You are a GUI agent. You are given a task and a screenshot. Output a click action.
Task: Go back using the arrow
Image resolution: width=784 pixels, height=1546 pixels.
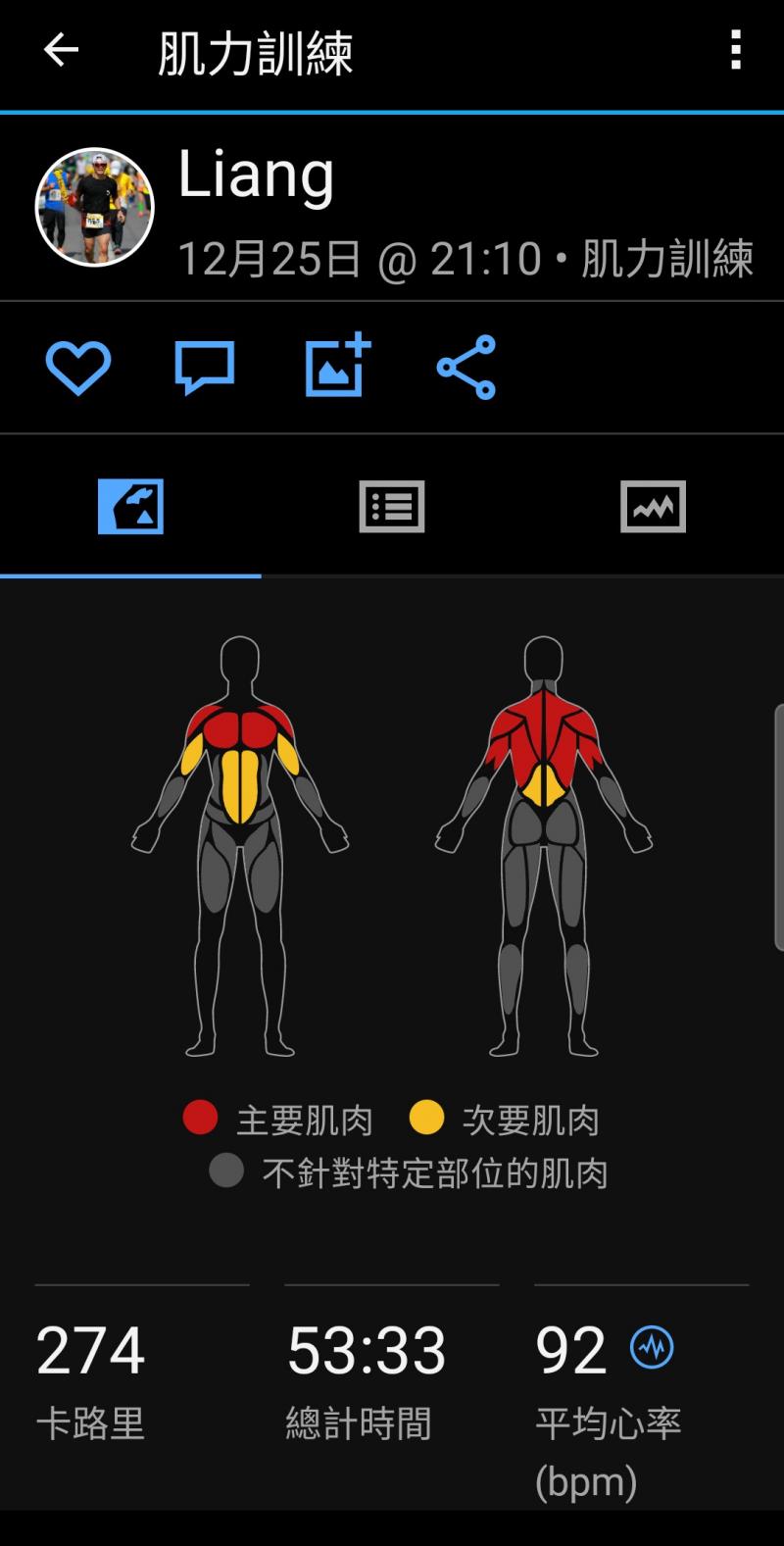tap(61, 50)
